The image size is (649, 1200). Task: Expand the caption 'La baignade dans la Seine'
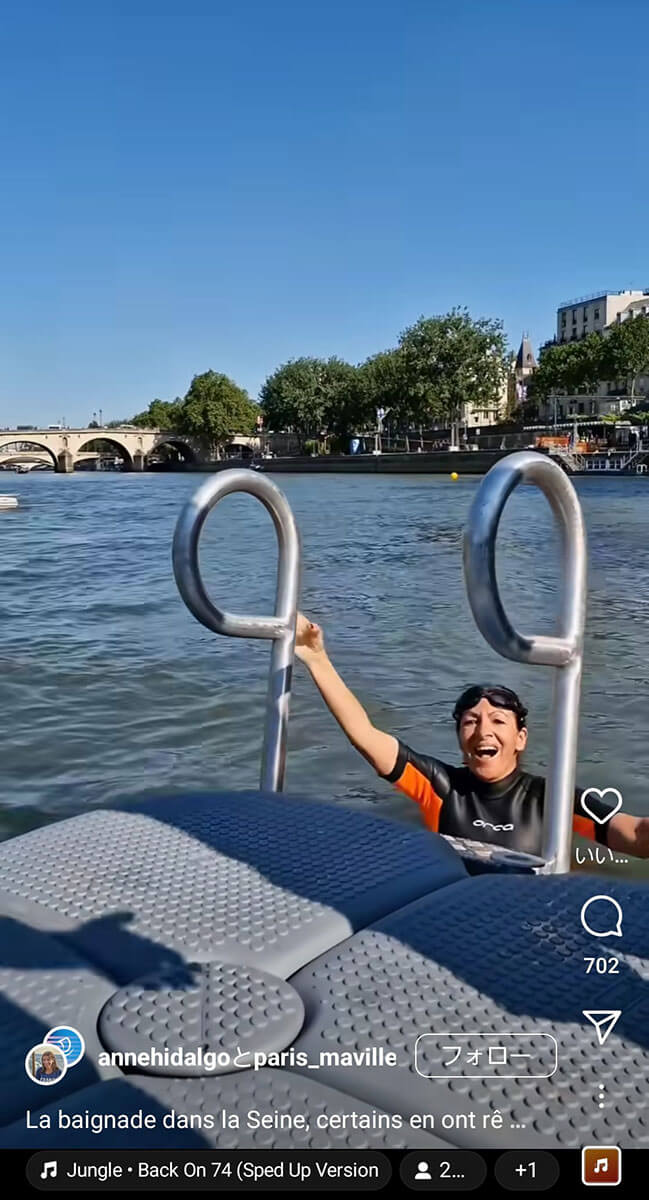(275, 1120)
